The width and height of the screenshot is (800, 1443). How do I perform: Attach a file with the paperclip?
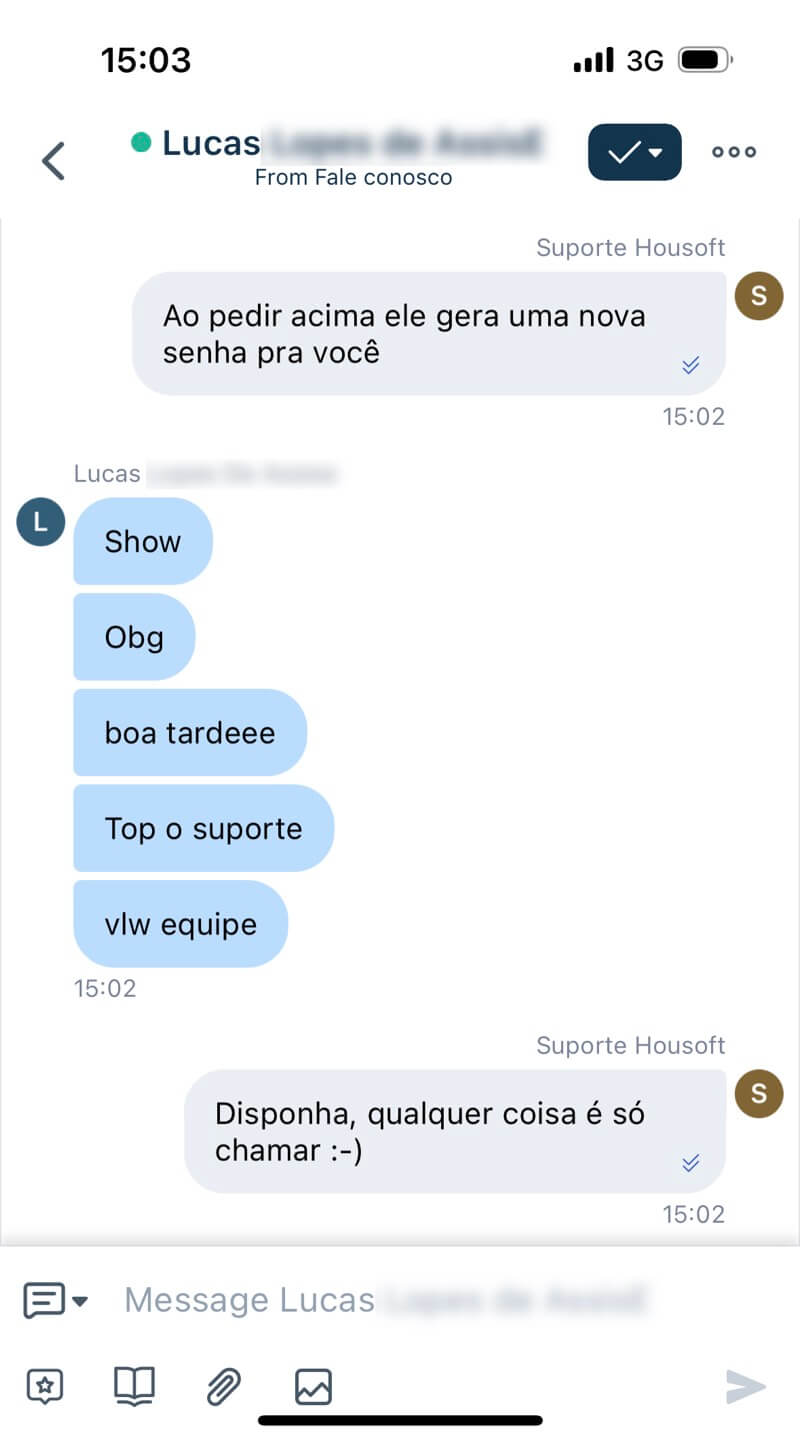click(x=224, y=1387)
